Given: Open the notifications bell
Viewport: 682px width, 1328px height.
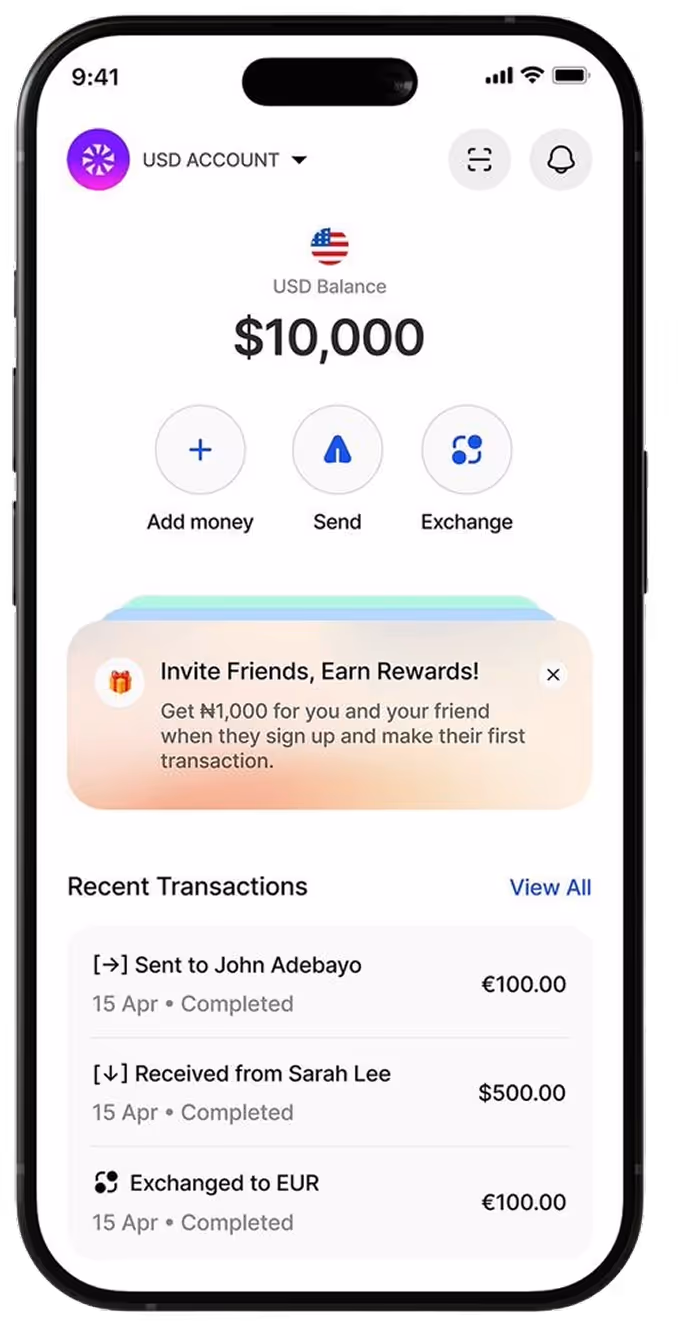Looking at the screenshot, I should pos(561,159).
